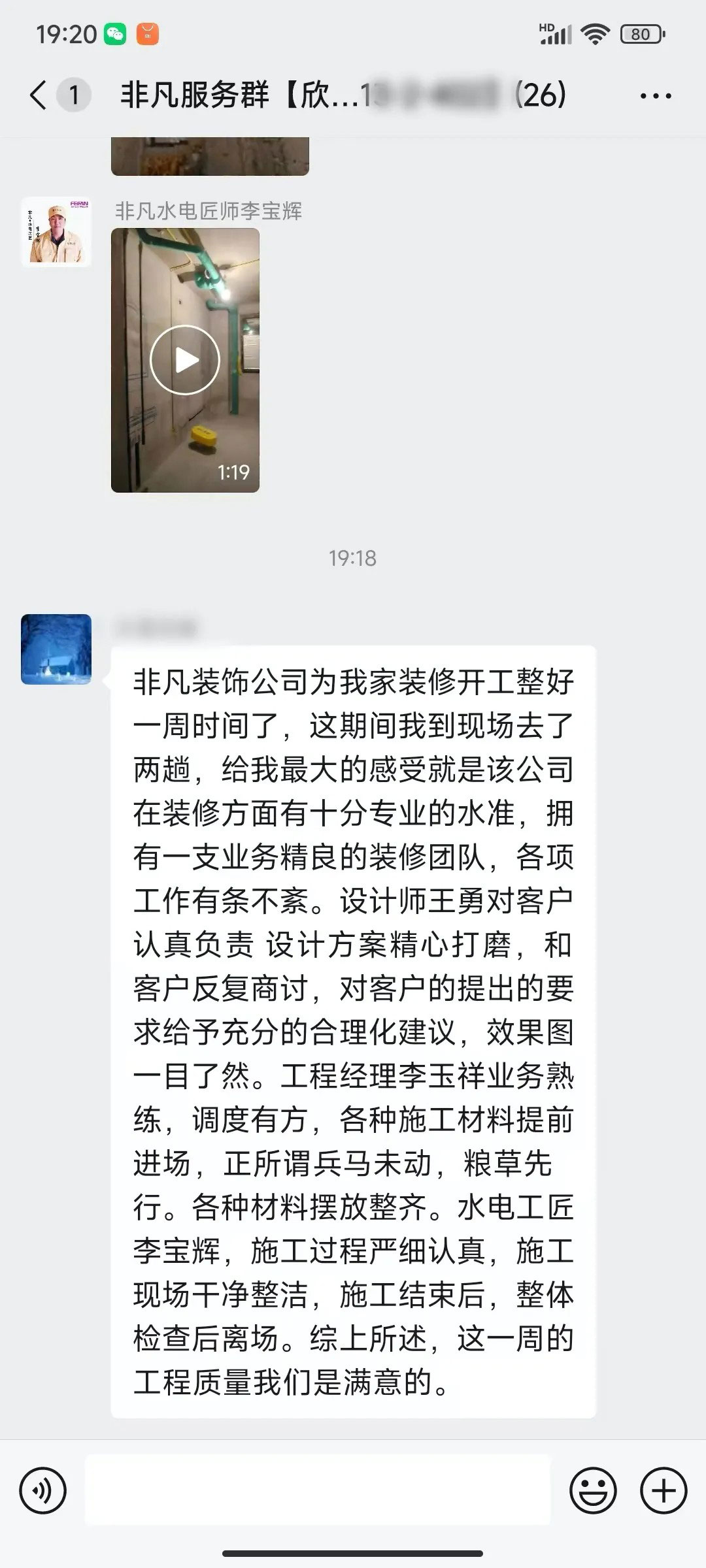Play the 1:19 video from 李宝辉
The height and width of the screenshot is (1568, 706).
[x=185, y=360]
